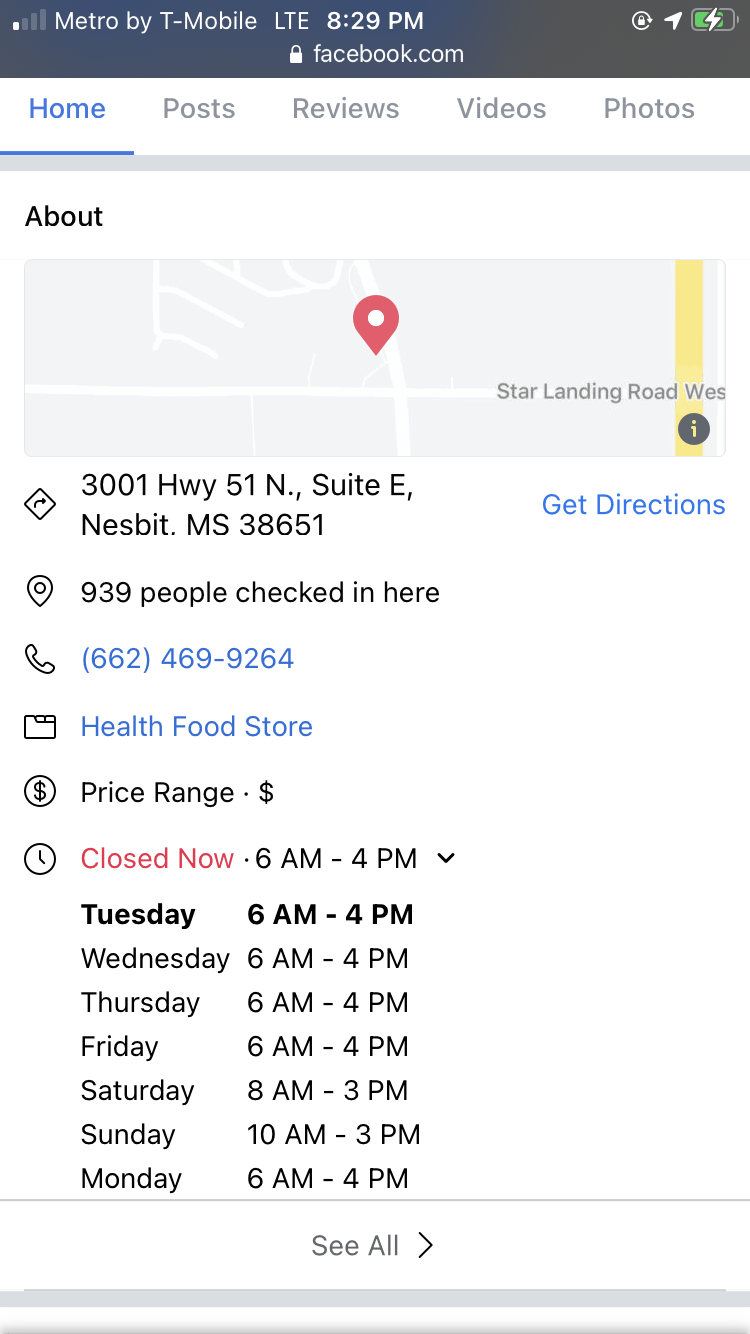The image size is (750, 1334).
Task: Click the clock icon beside Closed Now
Action: [x=40, y=858]
